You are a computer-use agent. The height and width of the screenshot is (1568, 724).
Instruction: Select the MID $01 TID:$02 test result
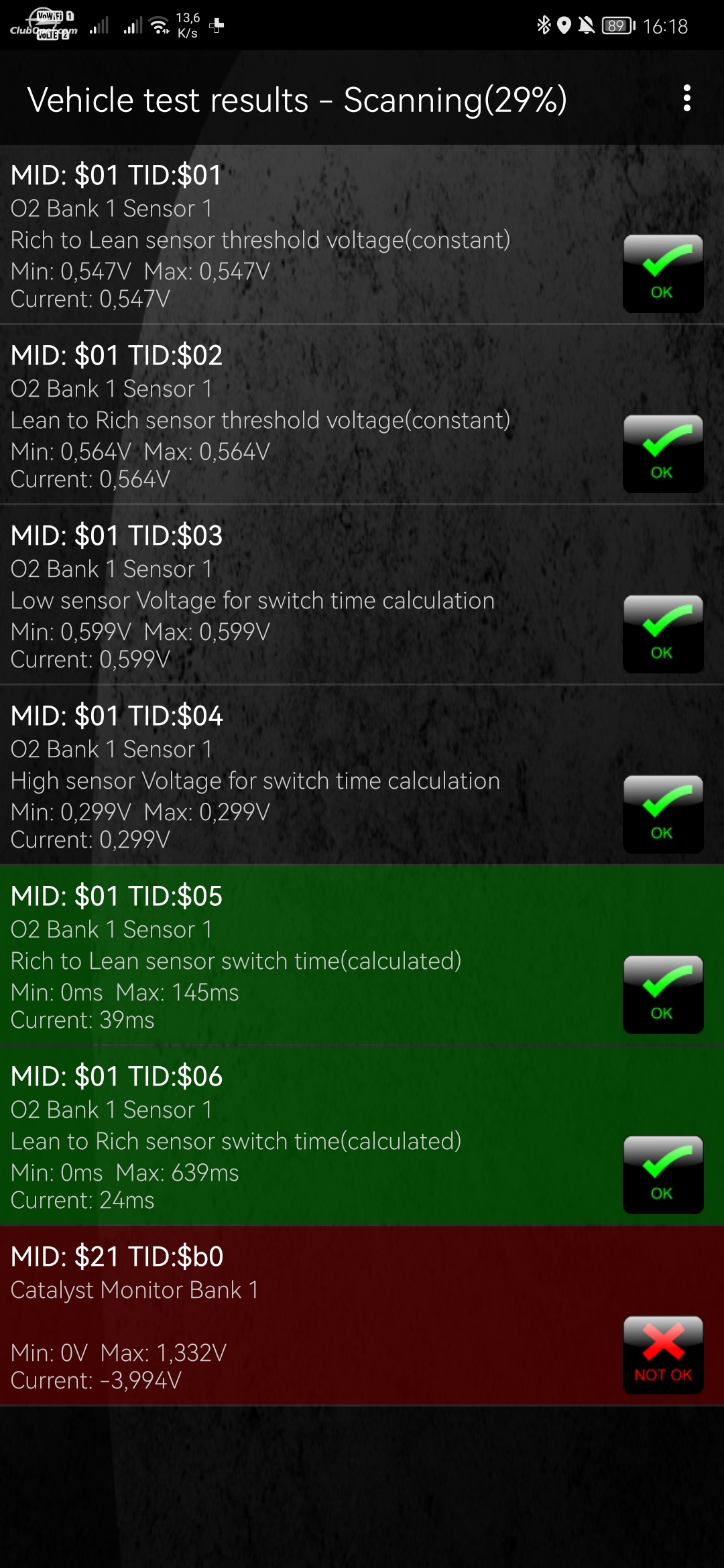coord(362,415)
